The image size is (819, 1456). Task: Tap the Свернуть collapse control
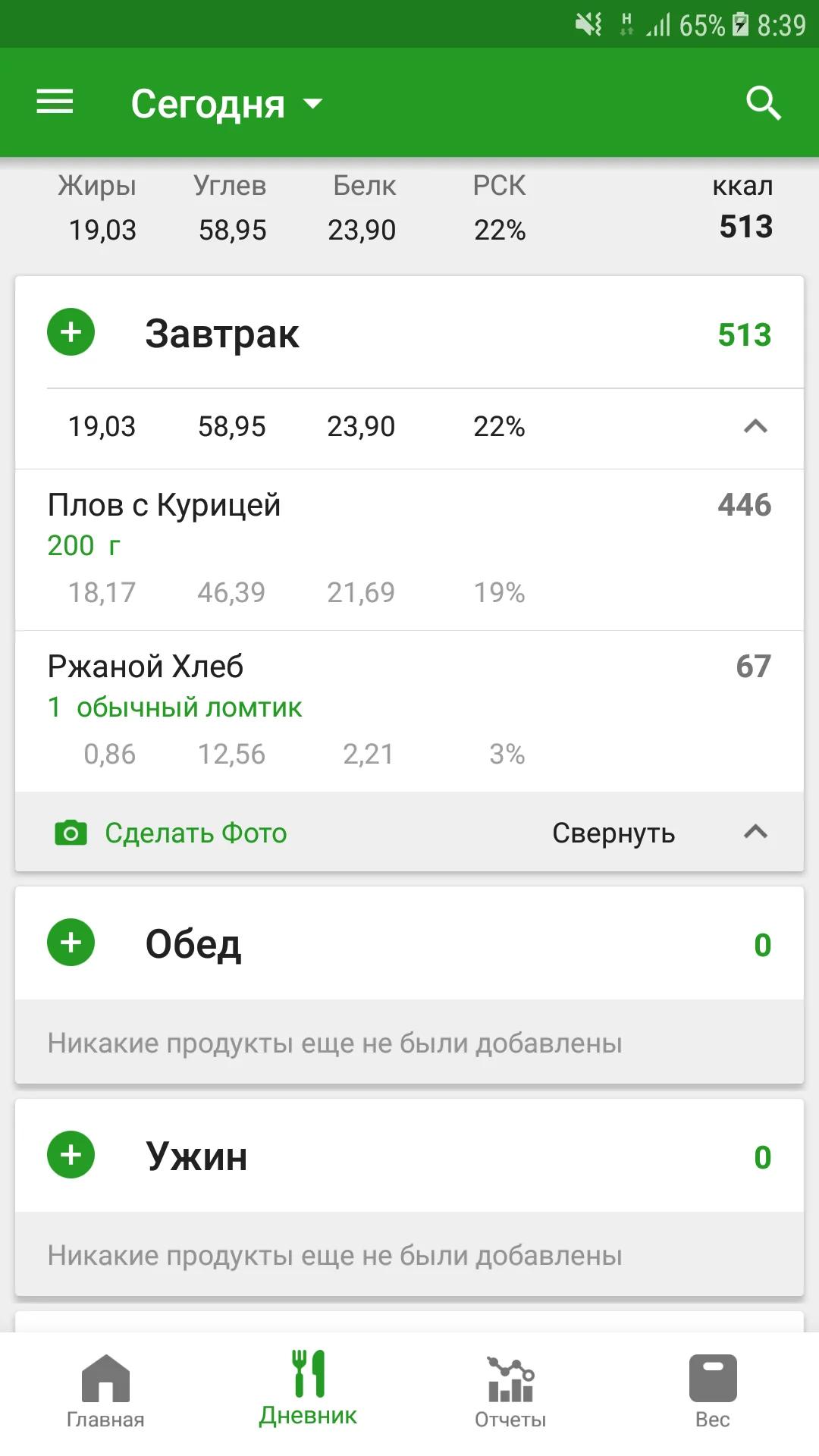613,833
